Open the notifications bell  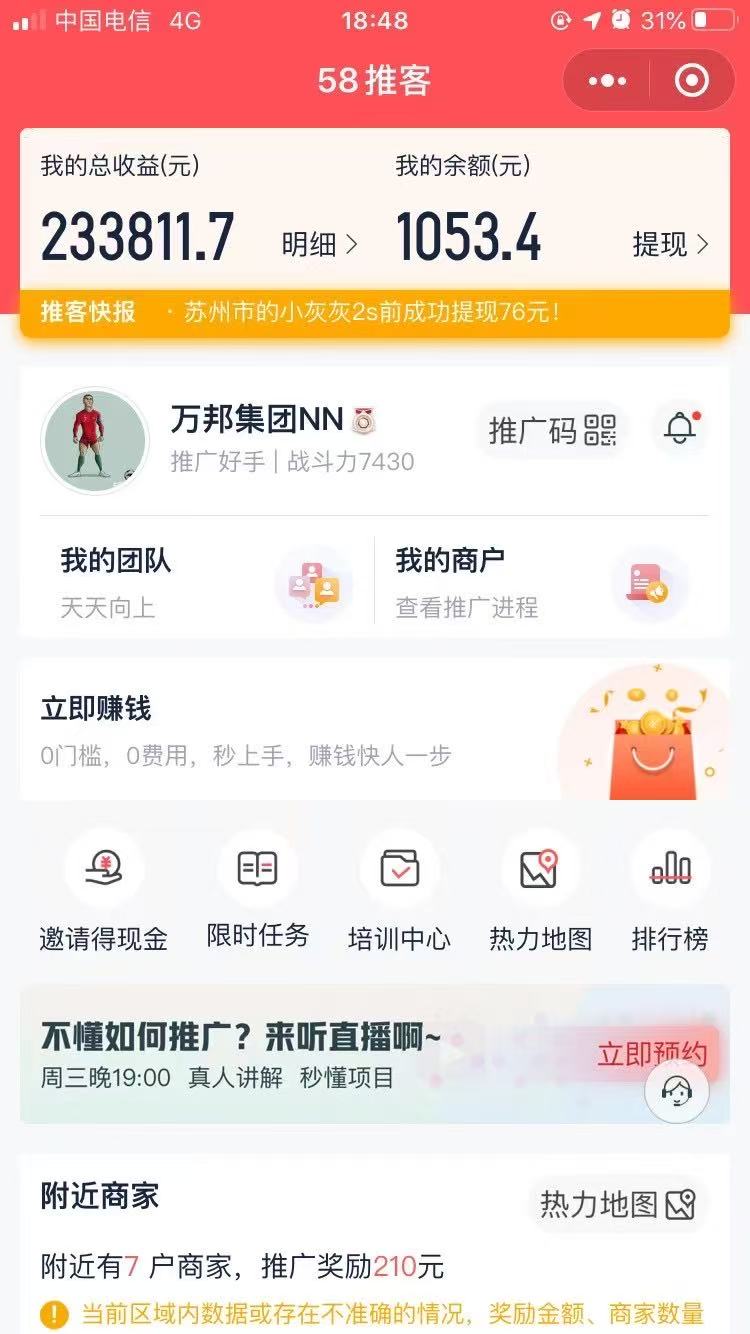point(681,430)
